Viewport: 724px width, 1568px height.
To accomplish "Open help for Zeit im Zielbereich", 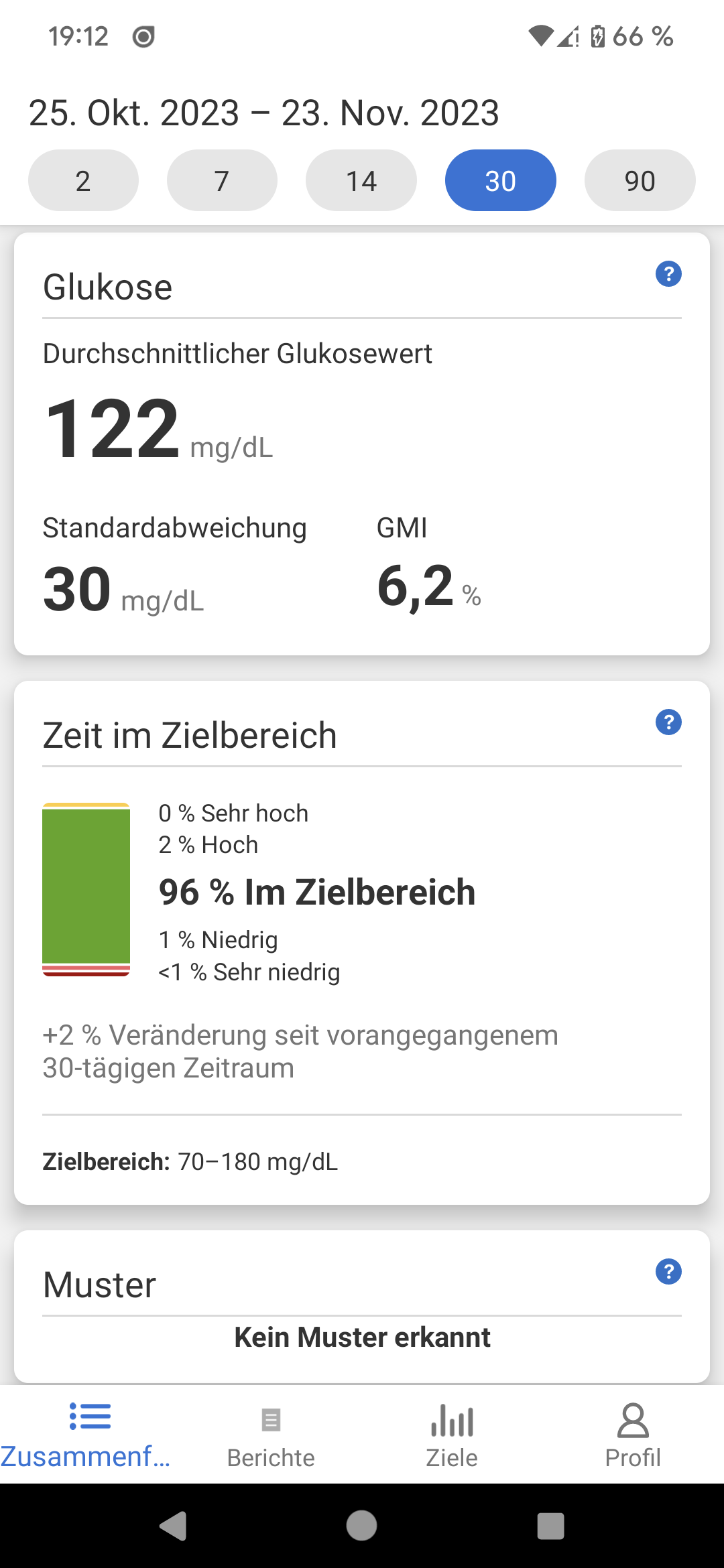I will click(x=668, y=722).
